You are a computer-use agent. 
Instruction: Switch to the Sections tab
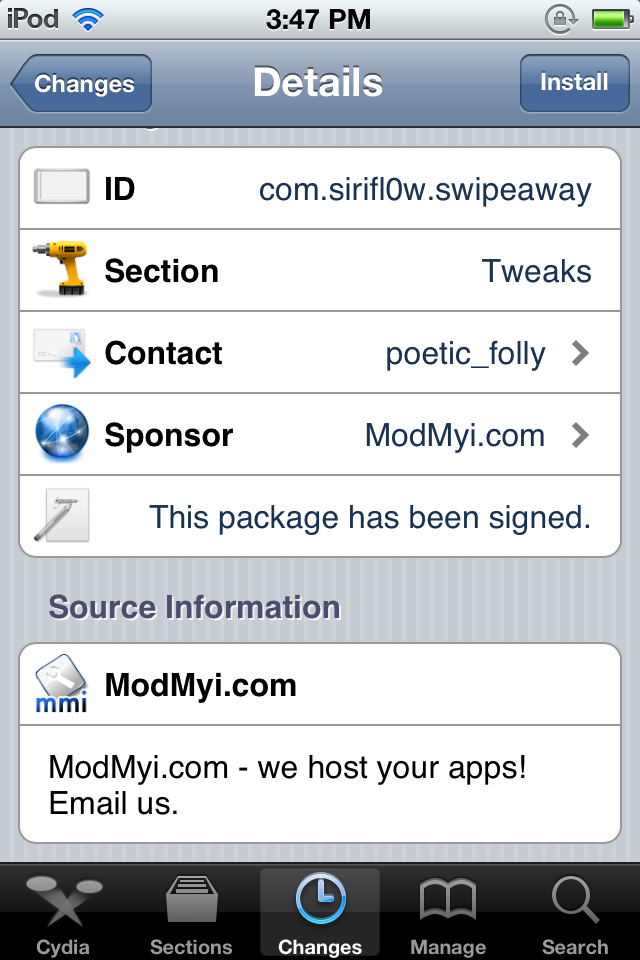click(x=191, y=915)
